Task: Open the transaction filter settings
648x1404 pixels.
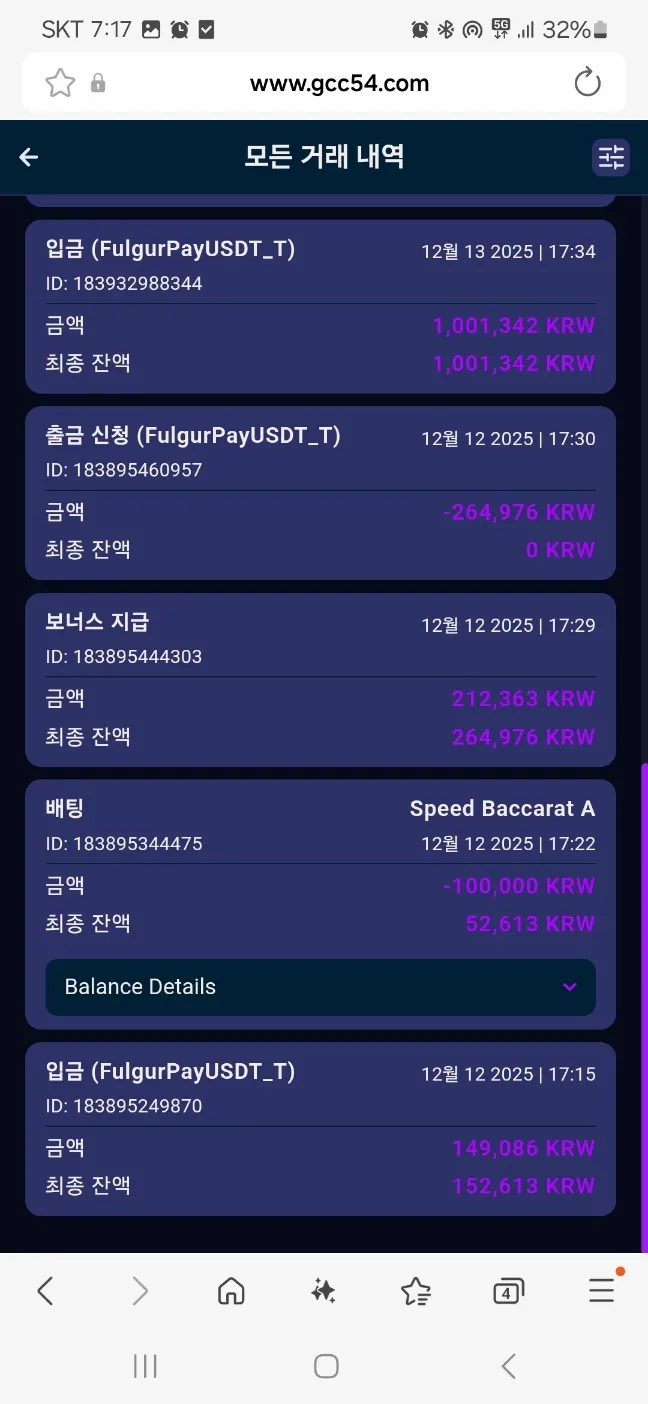Action: tap(610, 157)
